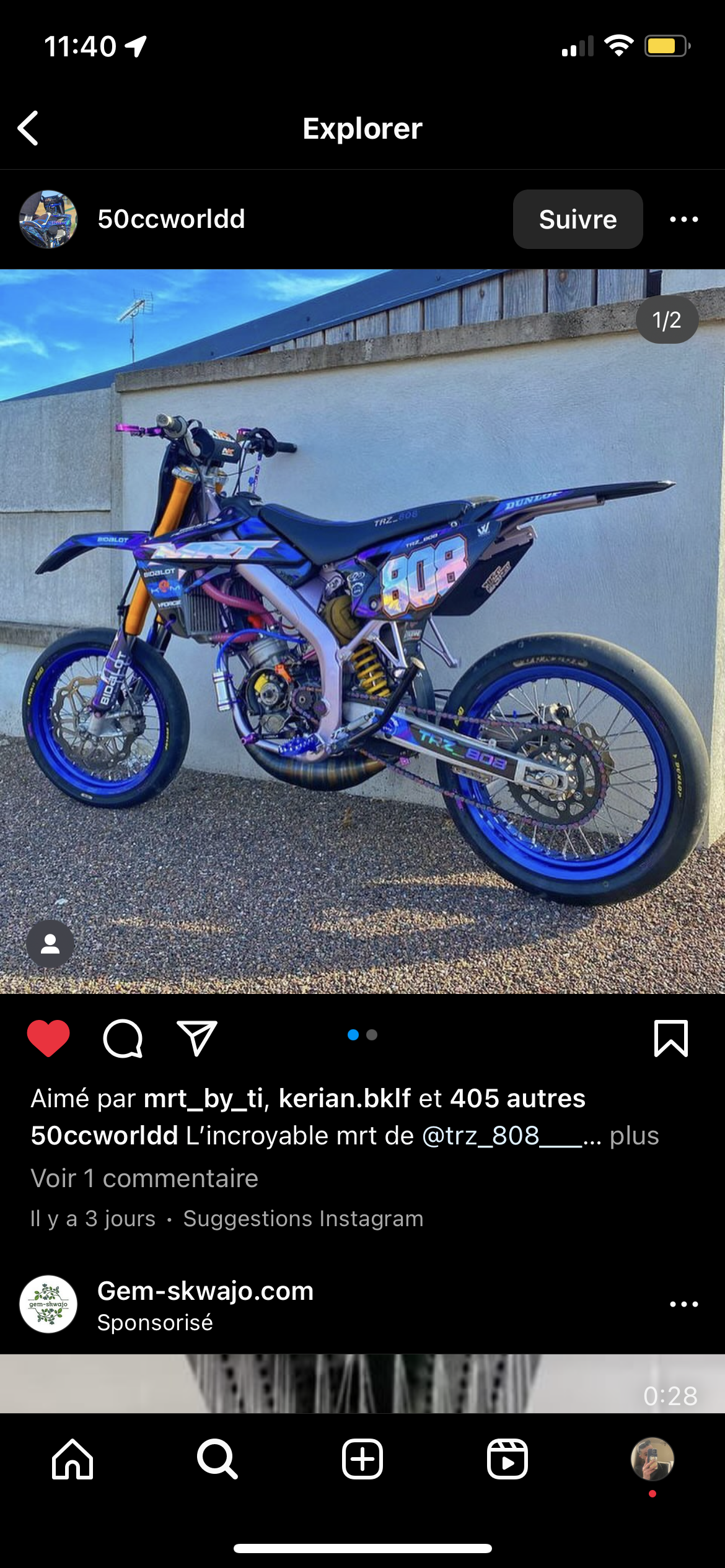Go to the Home feed tab
The image size is (725, 1568).
[x=72, y=1459]
